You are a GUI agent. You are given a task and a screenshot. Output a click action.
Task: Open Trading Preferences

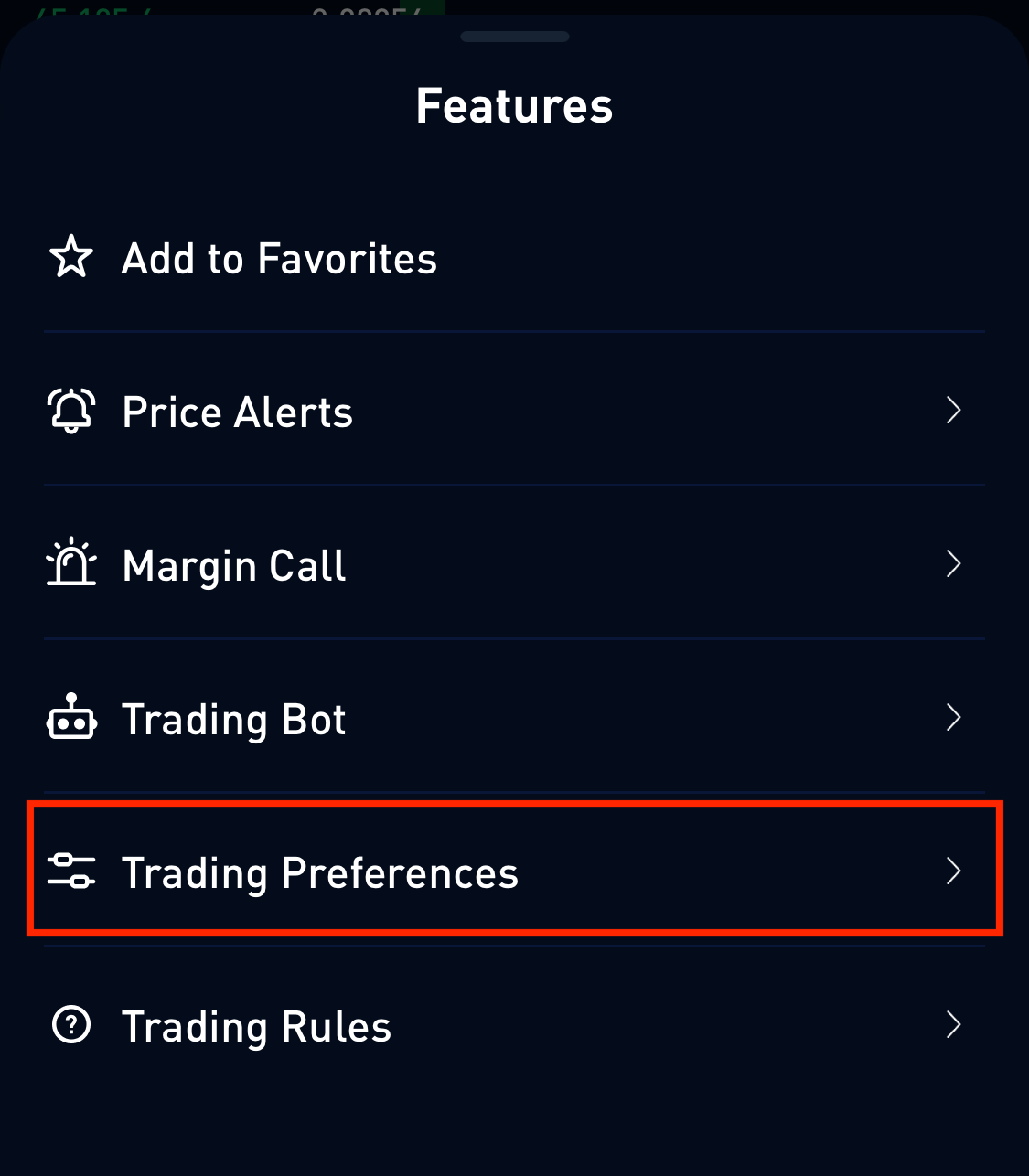point(320,872)
